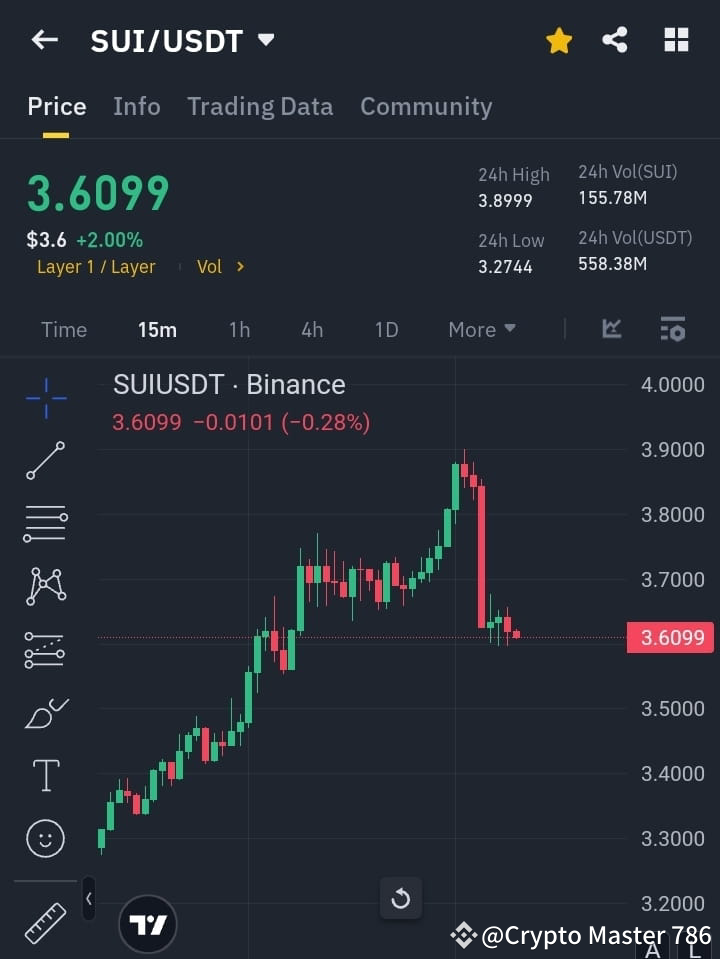
Task: Select the brush drawing tool
Action: [45, 712]
